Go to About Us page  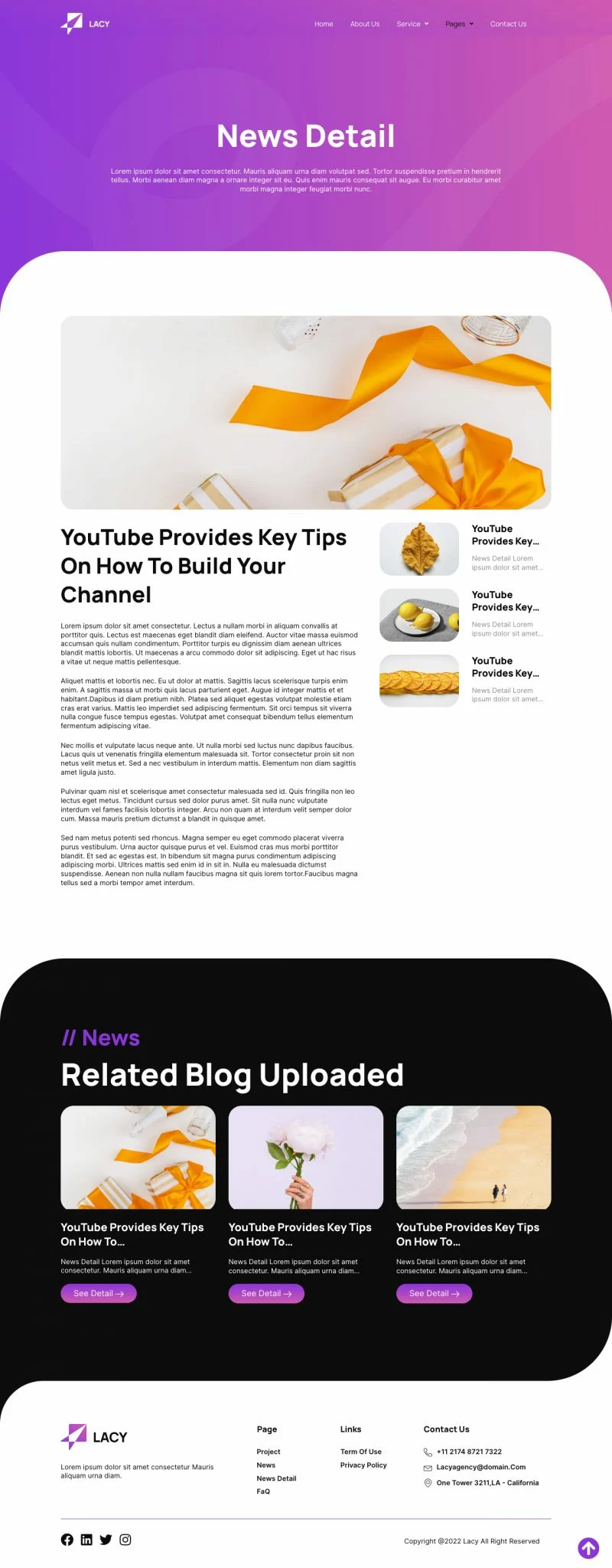click(x=365, y=24)
